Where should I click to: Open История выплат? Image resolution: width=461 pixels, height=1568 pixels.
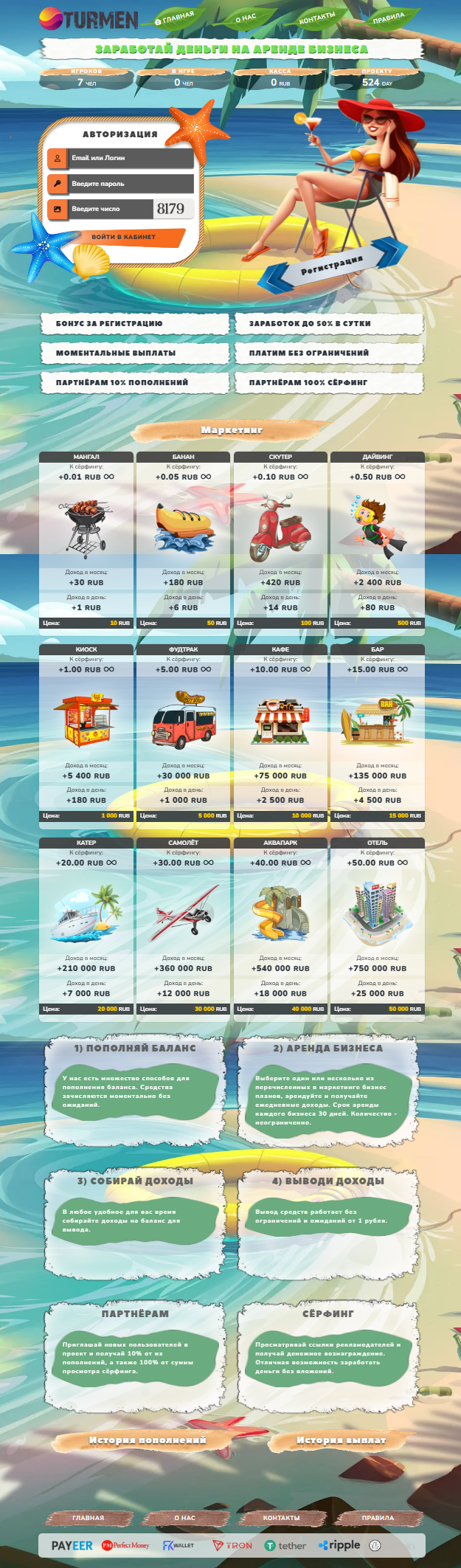click(341, 1440)
